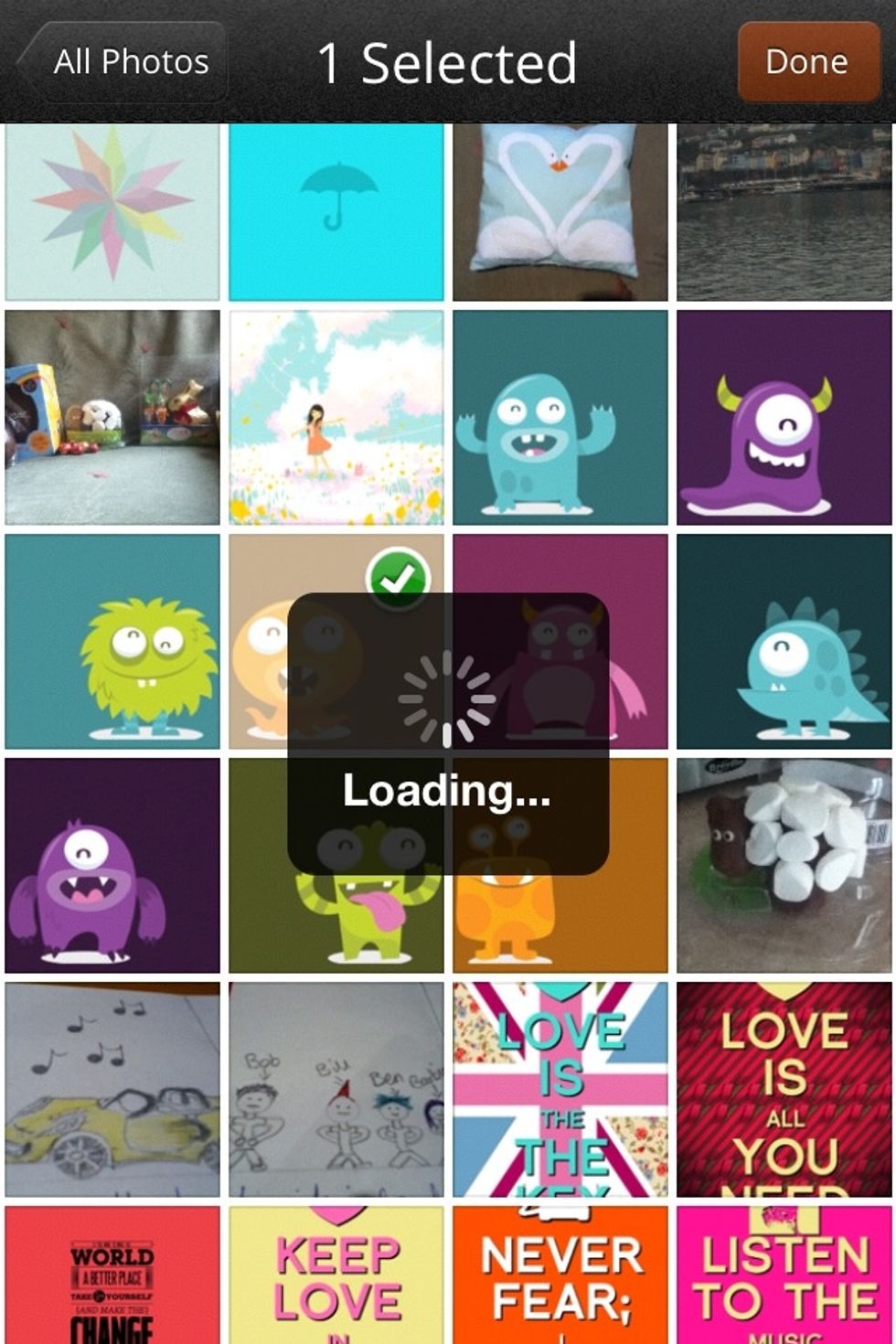The height and width of the screenshot is (1344, 896).
Task: Select the teal waving monster picture
Action: click(560, 418)
